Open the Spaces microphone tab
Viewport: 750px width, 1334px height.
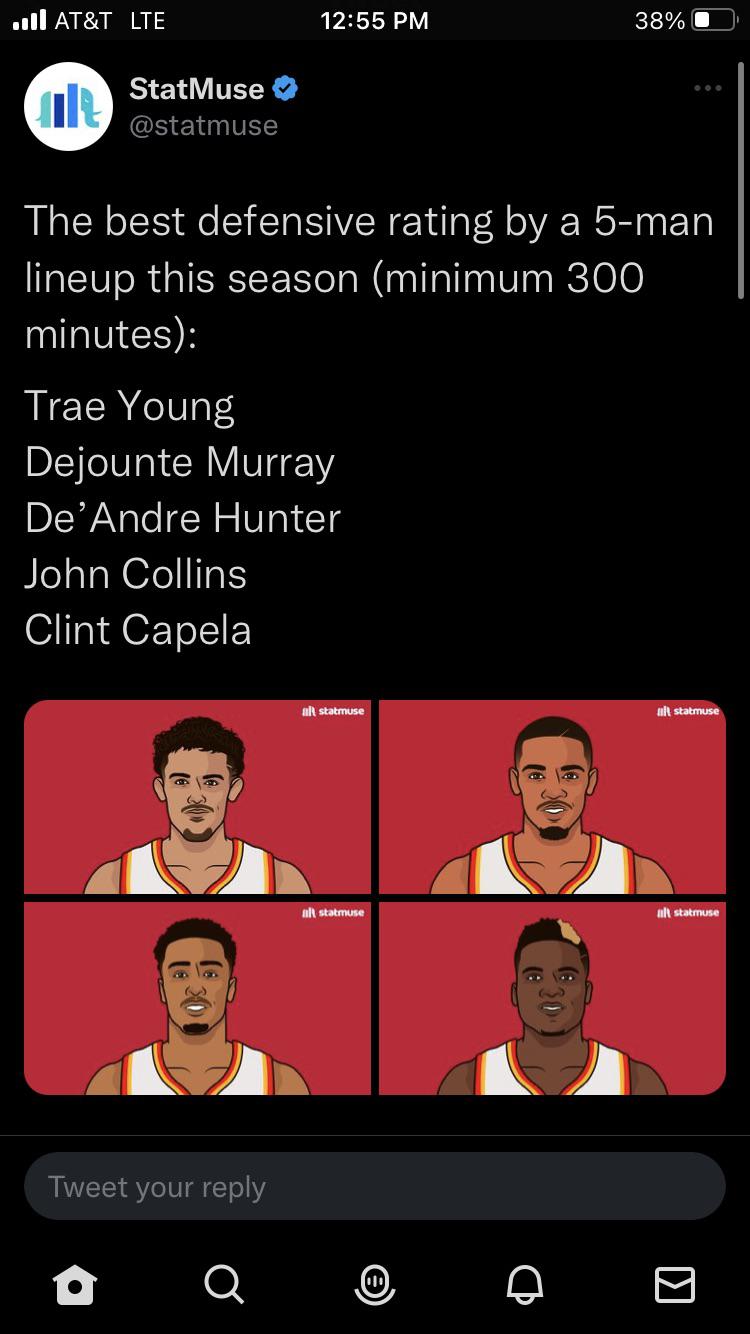375,1284
